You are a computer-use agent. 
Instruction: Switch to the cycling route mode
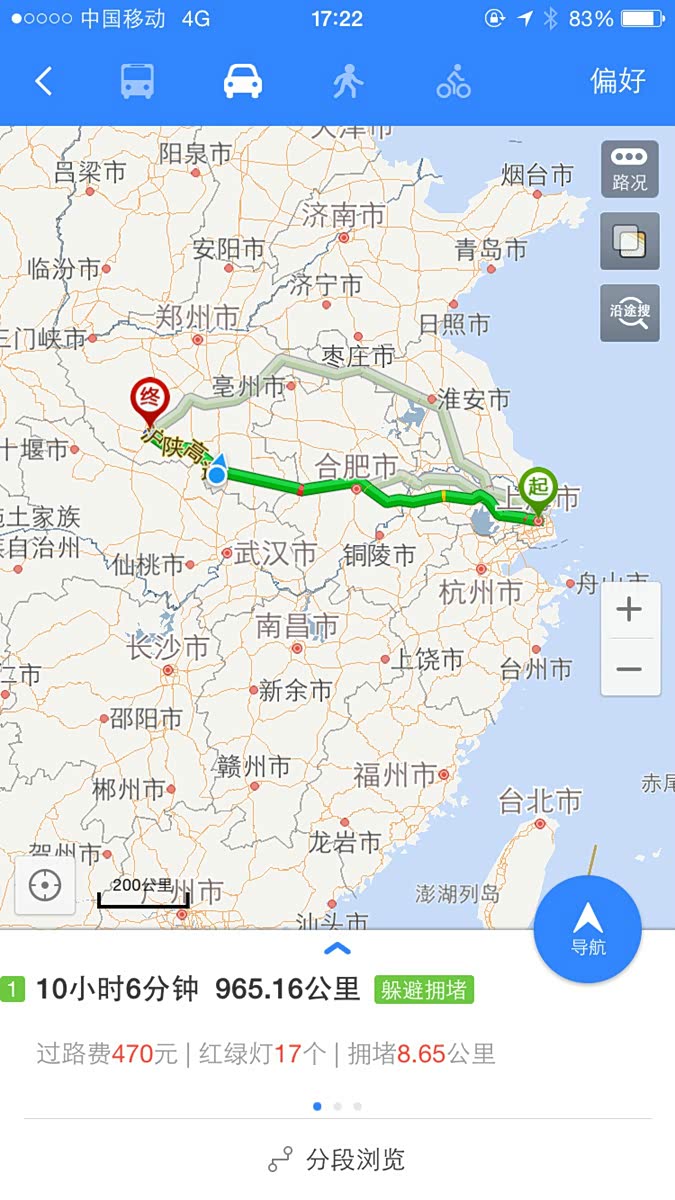(x=453, y=81)
